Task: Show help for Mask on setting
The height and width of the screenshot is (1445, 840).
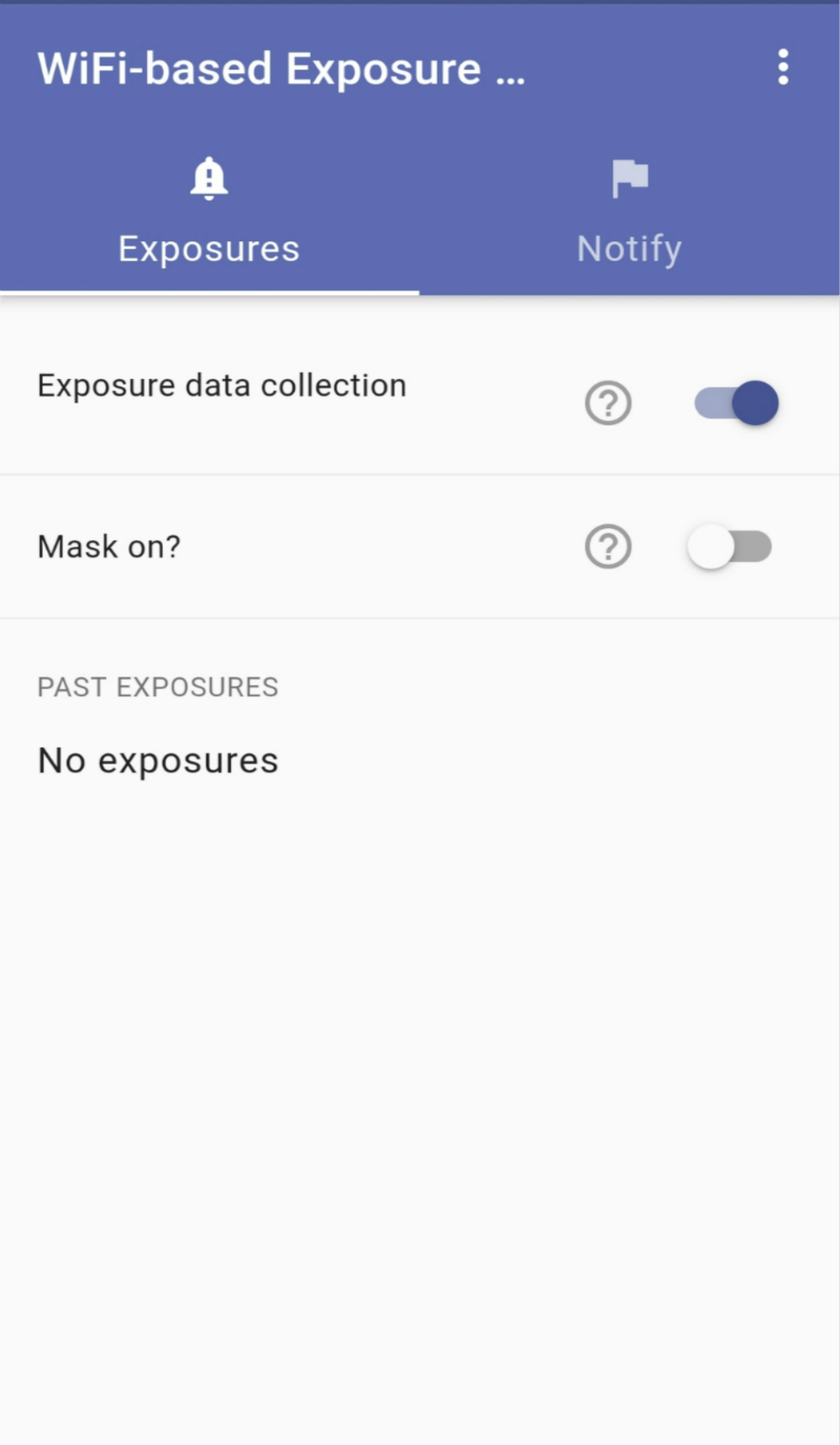Action: (x=607, y=547)
